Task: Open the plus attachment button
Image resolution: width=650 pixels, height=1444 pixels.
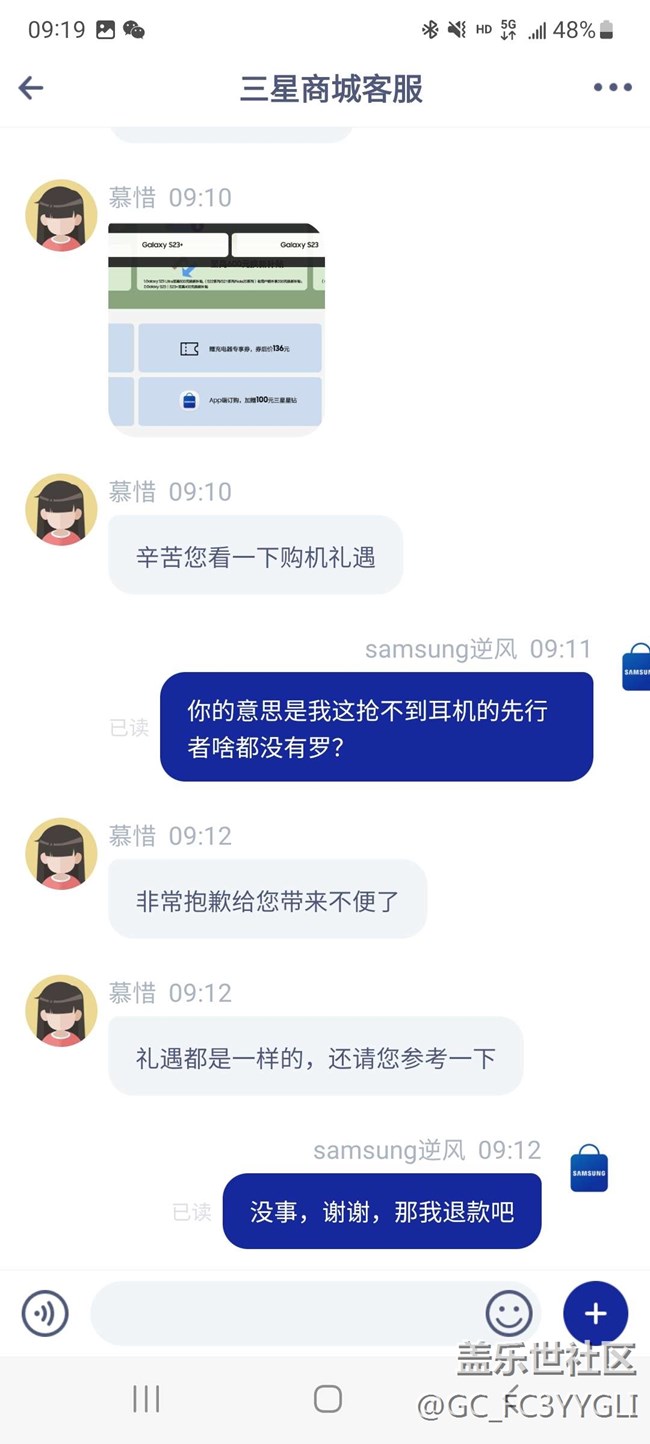Action: [595, 1313]
